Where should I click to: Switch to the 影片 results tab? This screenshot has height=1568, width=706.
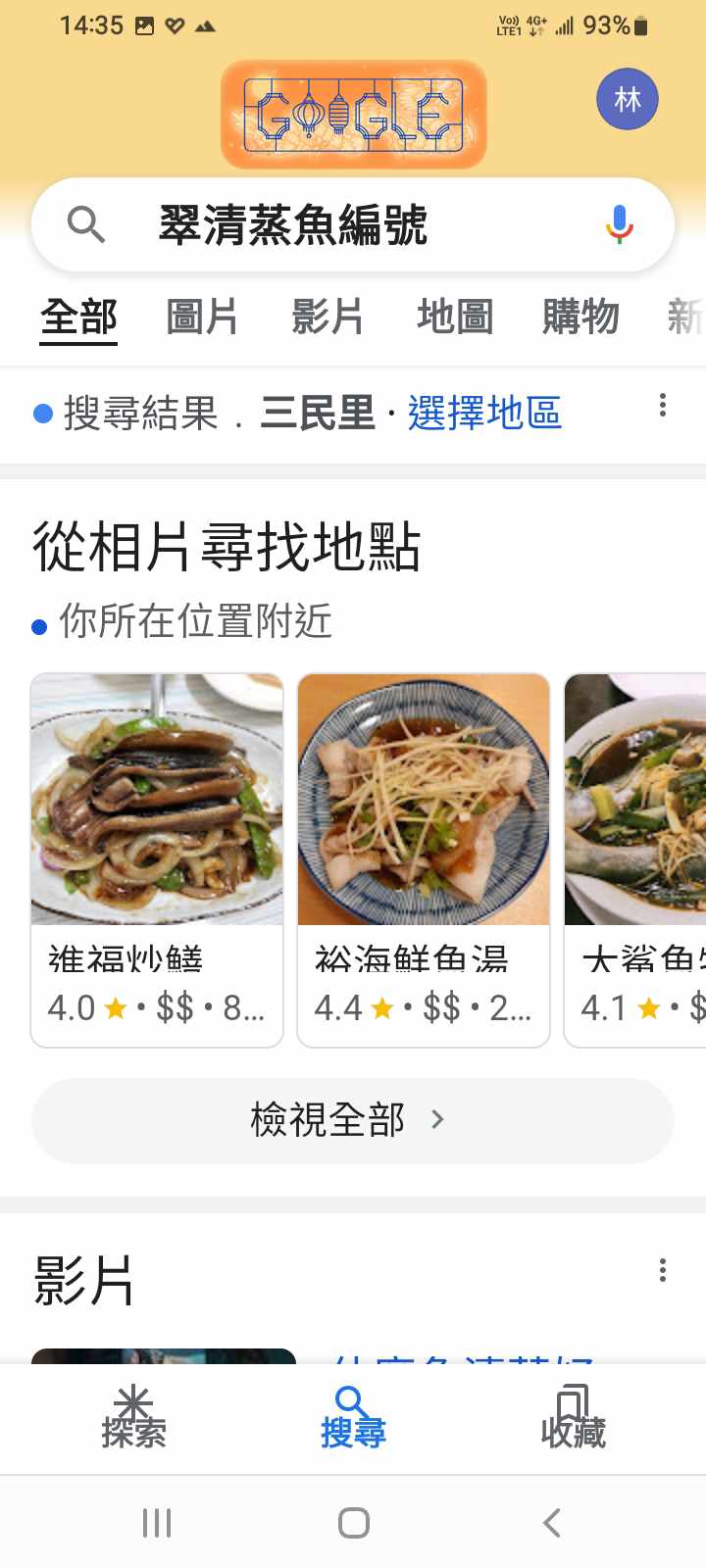328,318
